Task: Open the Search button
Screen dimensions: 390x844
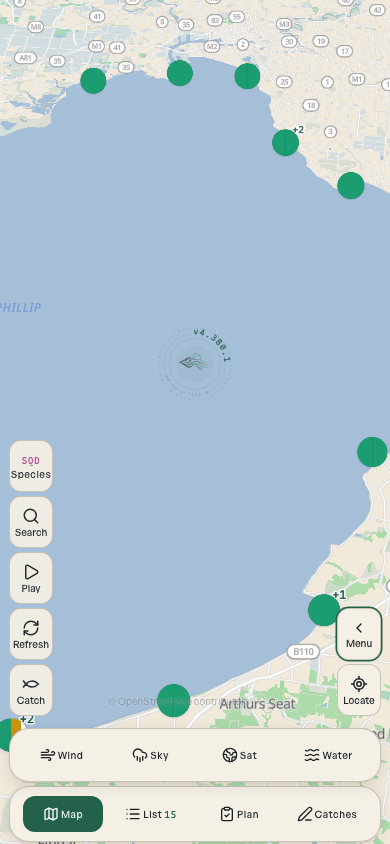Action: (31, 522)
